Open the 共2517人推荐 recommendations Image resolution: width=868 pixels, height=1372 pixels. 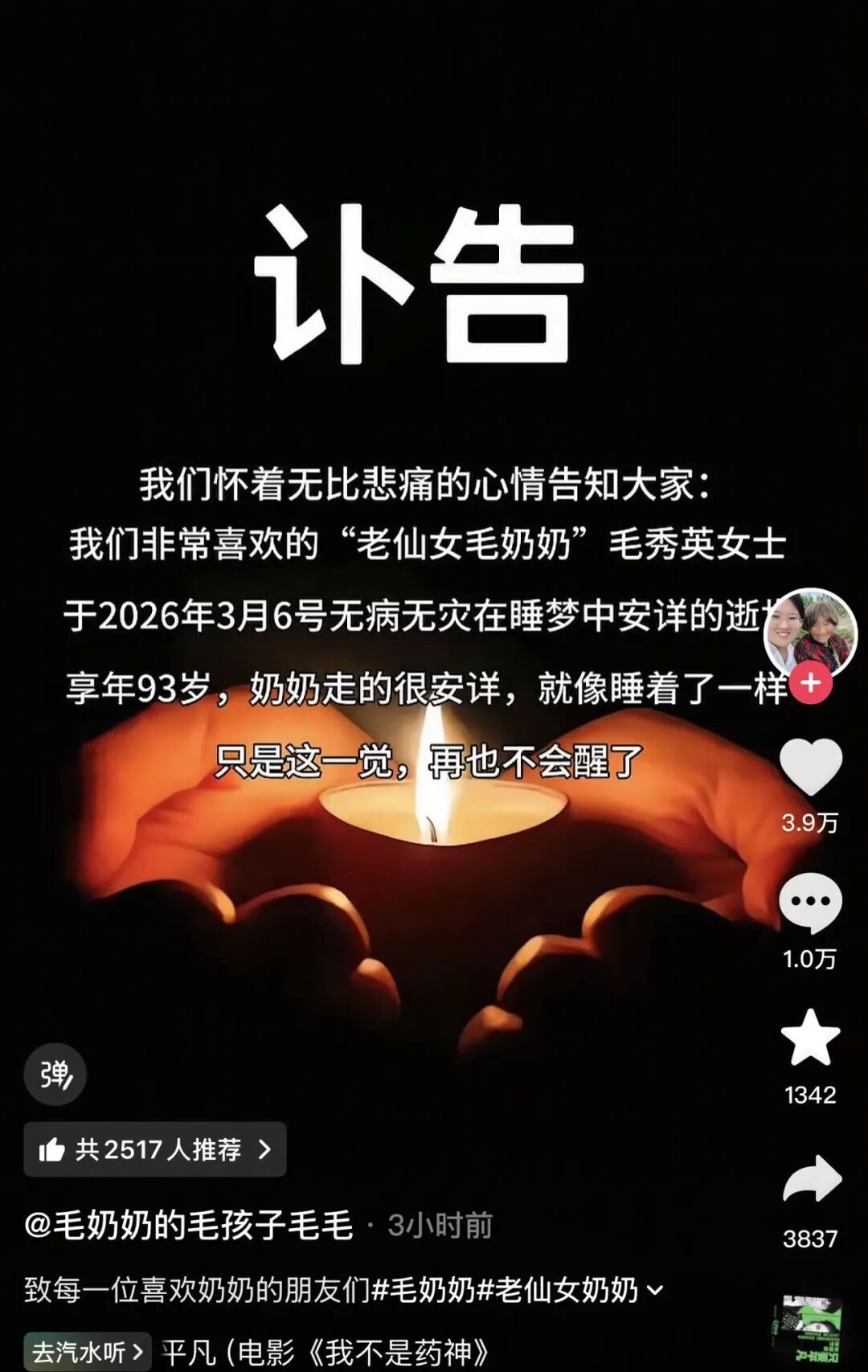tap(155, 1149)
